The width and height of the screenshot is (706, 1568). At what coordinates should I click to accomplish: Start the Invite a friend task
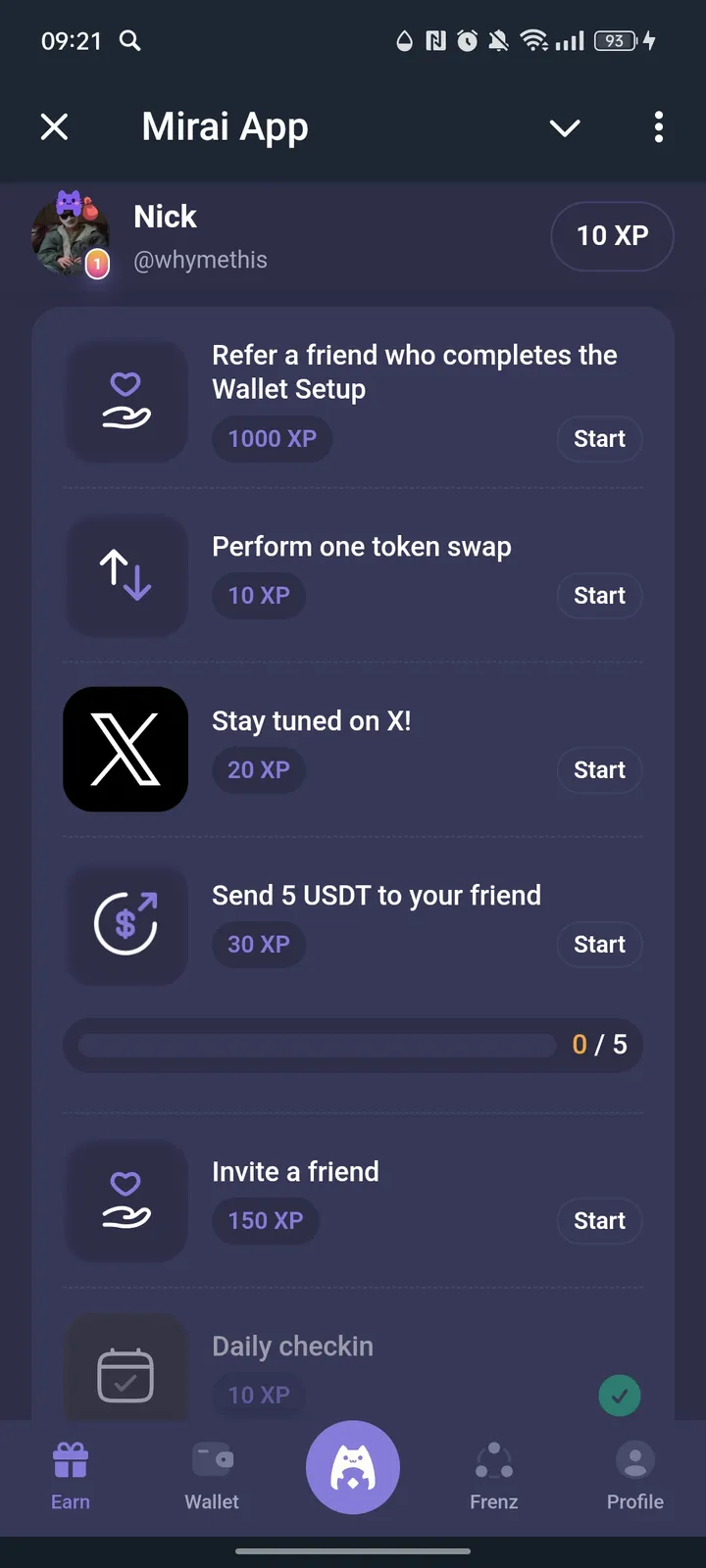[x=599, y=1220]
